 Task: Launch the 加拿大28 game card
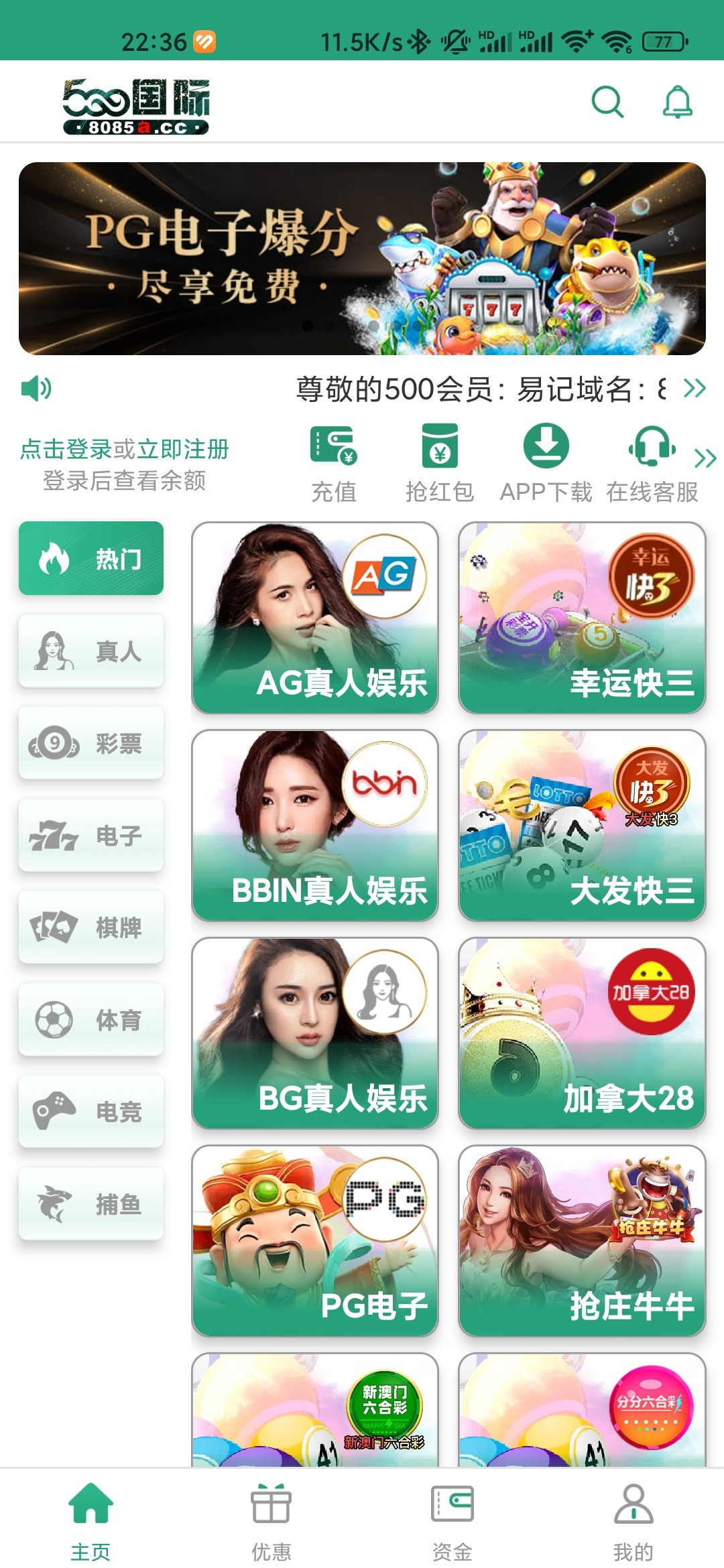pos(582,1033)
